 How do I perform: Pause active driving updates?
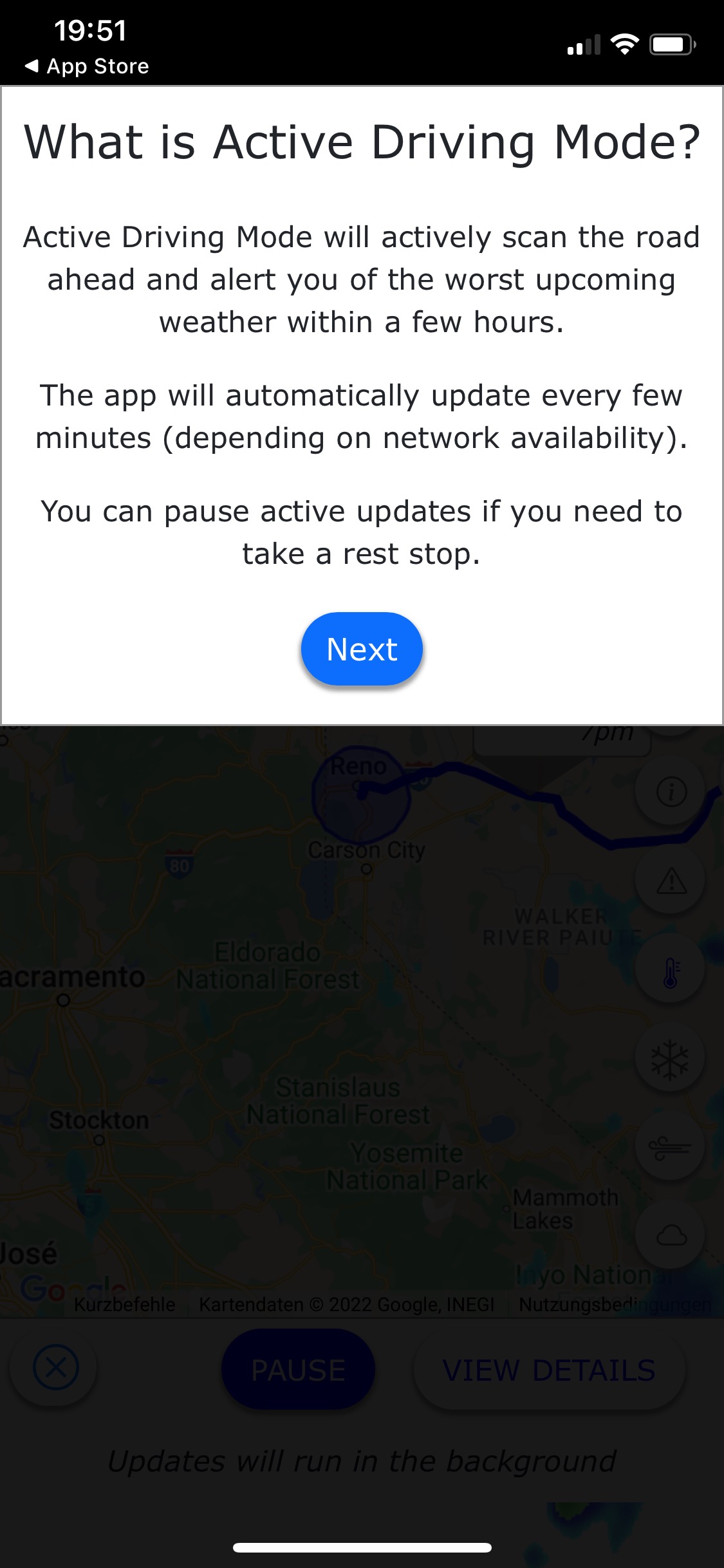click(298, 1370)
